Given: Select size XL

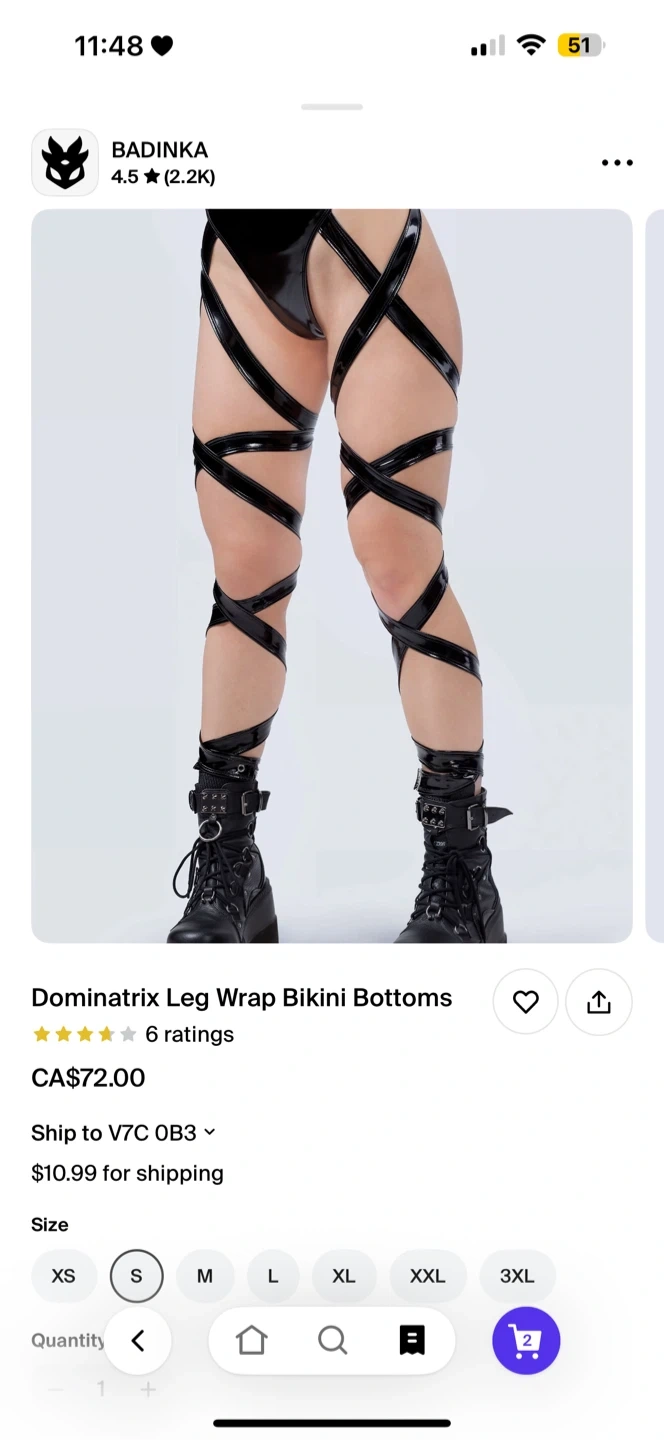Looking at the screenshot, I should point(344,1276).
